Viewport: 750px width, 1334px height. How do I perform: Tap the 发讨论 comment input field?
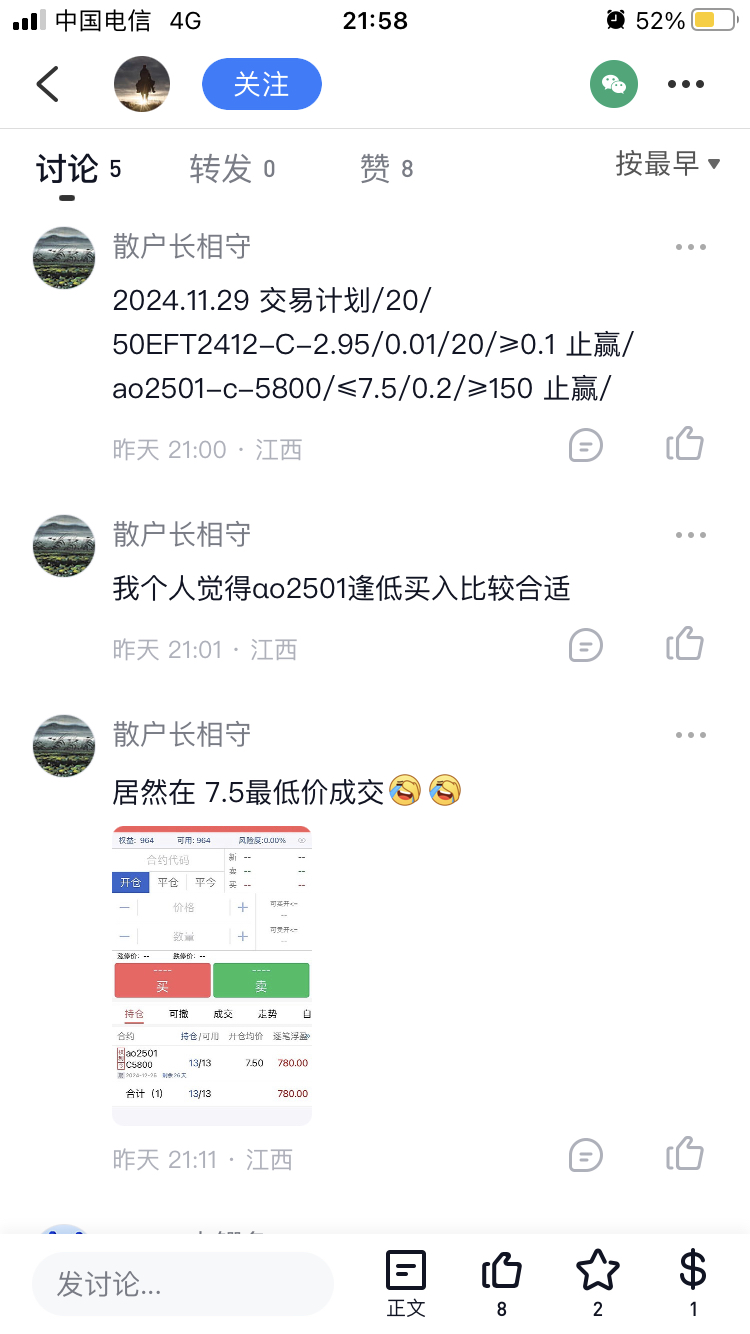click(x=182, y=1284)
